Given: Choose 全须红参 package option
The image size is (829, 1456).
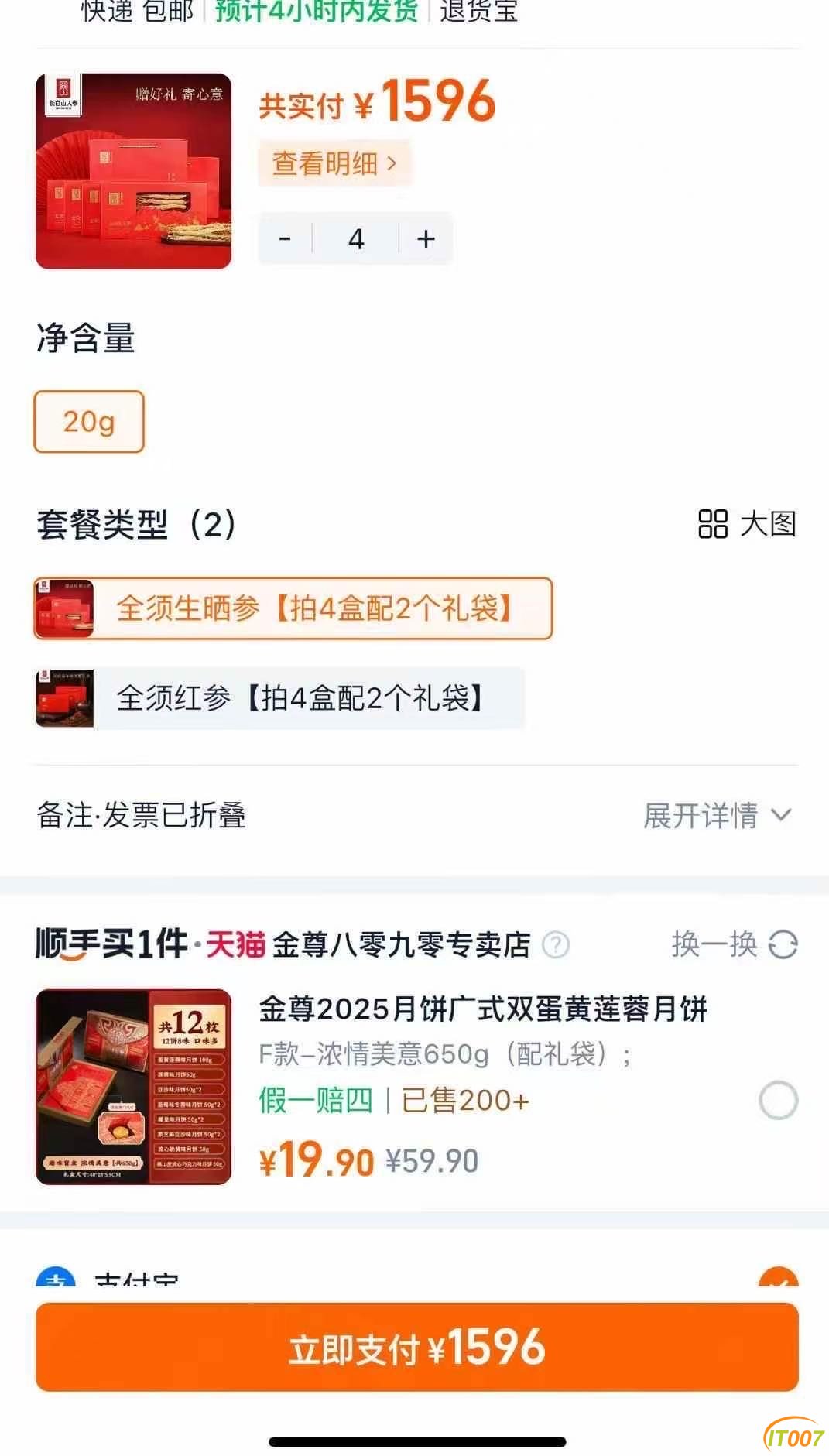Looking at the screenshot, I should click(280, 698).
